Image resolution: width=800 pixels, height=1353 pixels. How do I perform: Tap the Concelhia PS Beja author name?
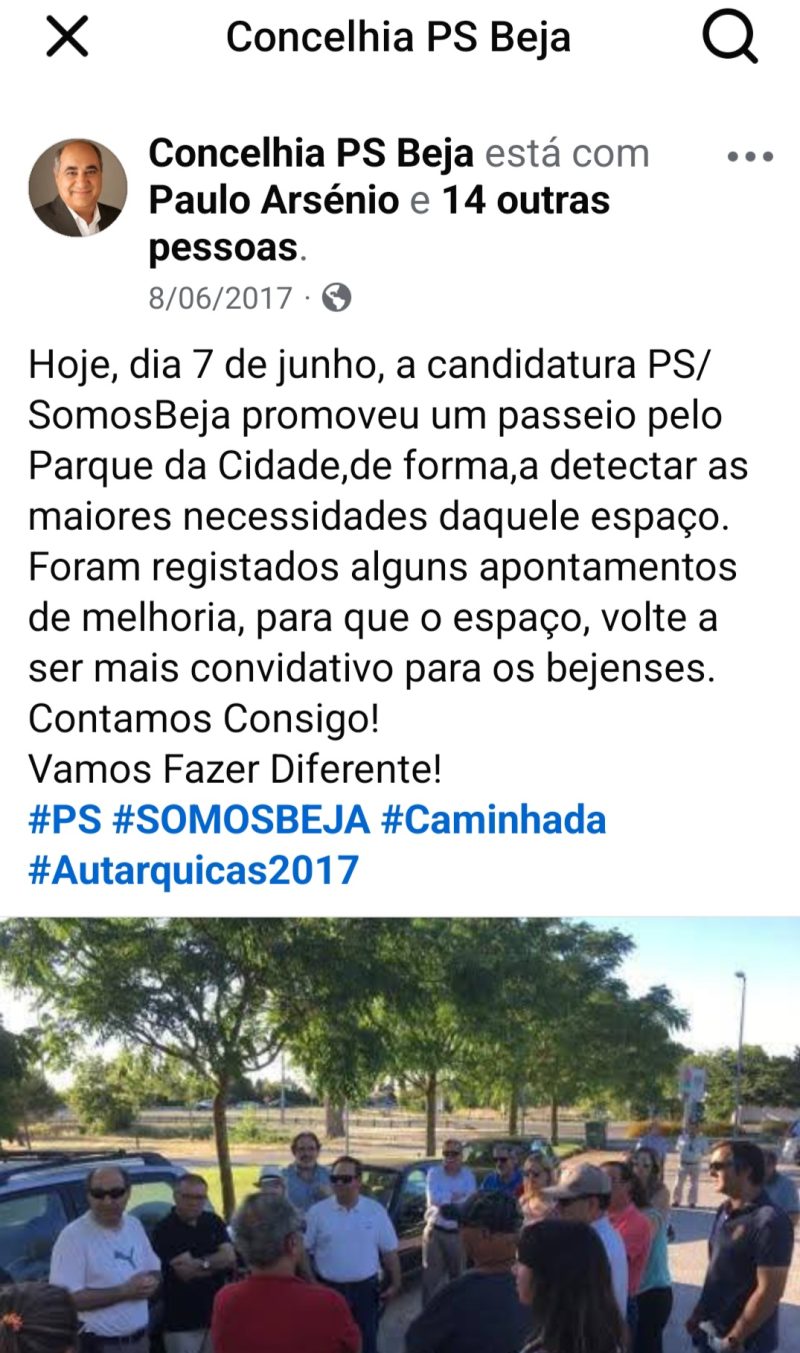point(311,153)
